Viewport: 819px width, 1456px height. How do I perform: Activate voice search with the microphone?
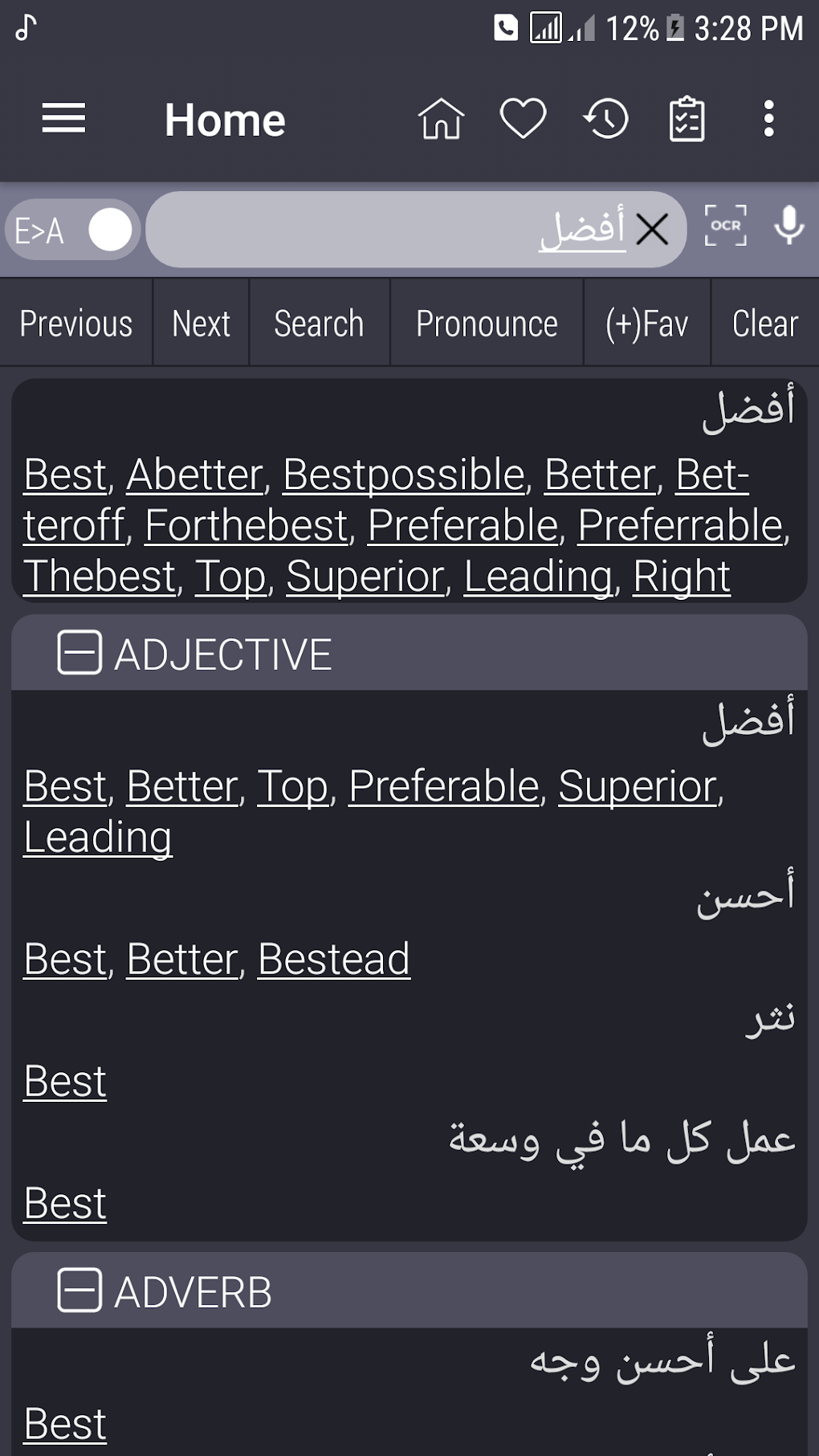pyautogui.click(x=788, y=229)
